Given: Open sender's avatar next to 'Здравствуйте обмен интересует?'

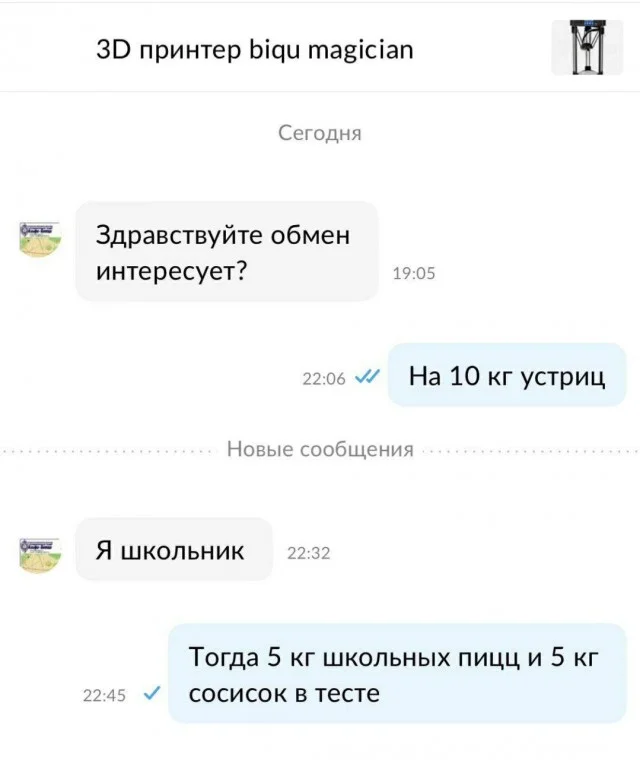Looking at the screenshot, I should pos(40,240).
